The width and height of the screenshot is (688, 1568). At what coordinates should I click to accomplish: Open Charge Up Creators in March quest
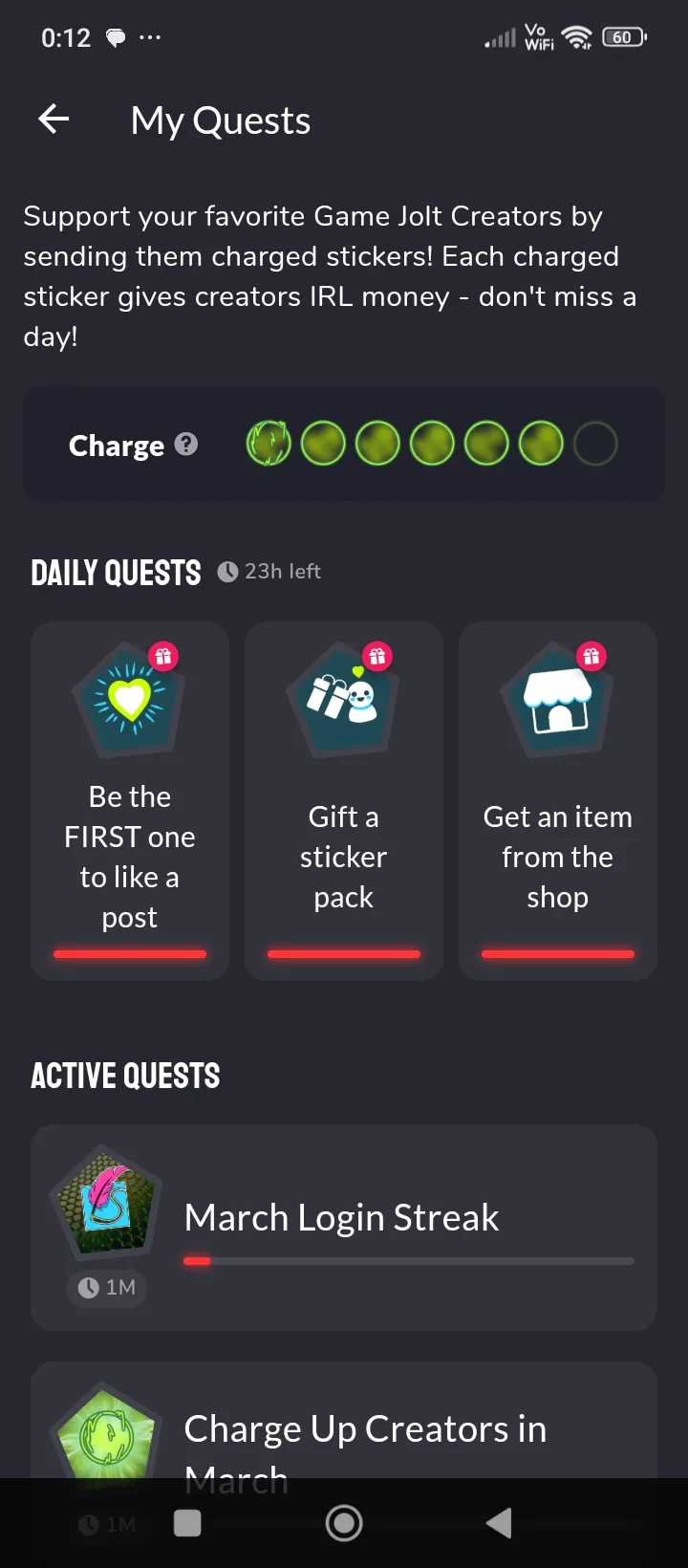click(365, 1429)
